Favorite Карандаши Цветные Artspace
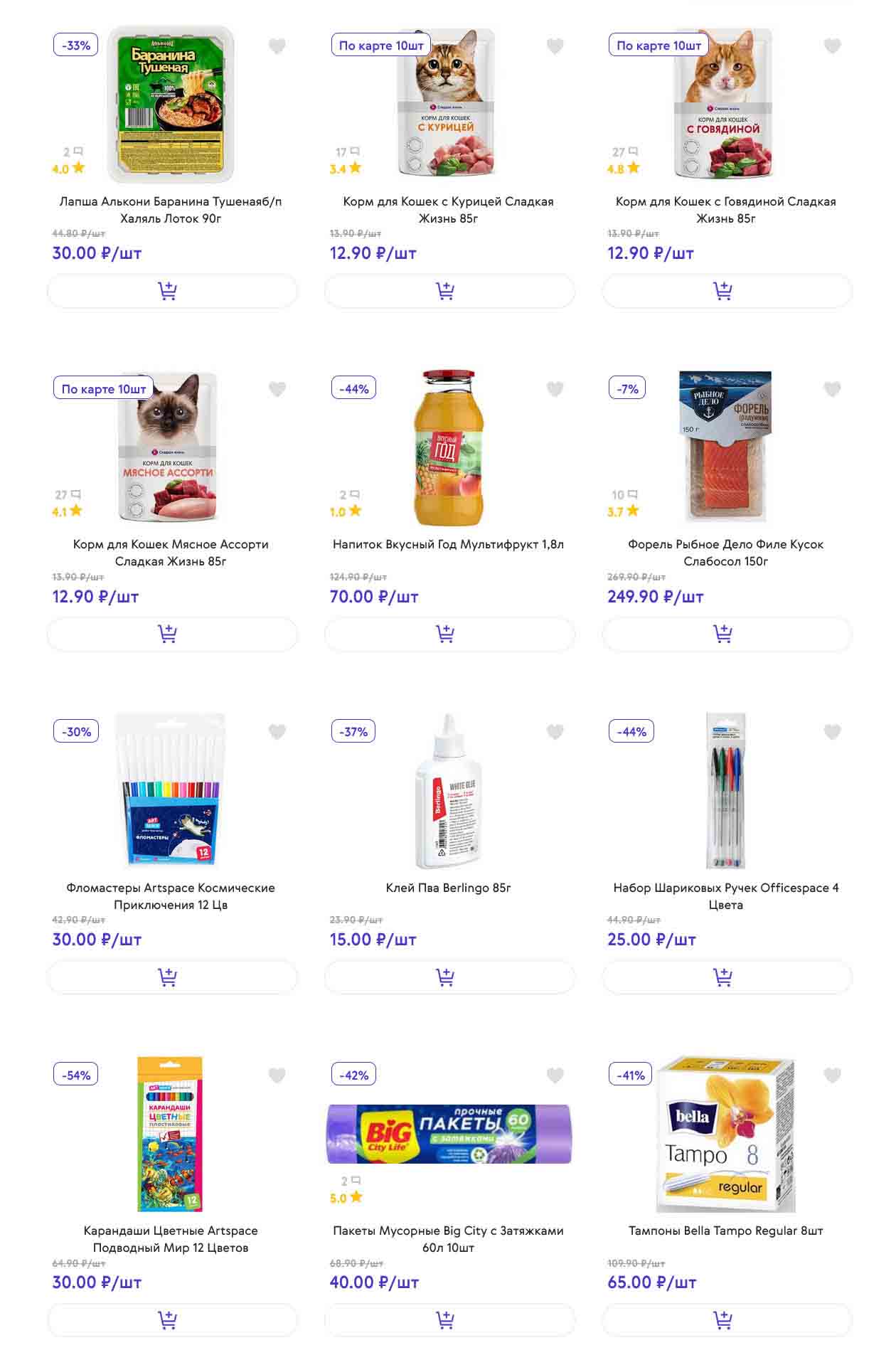 coord(277,1075)
